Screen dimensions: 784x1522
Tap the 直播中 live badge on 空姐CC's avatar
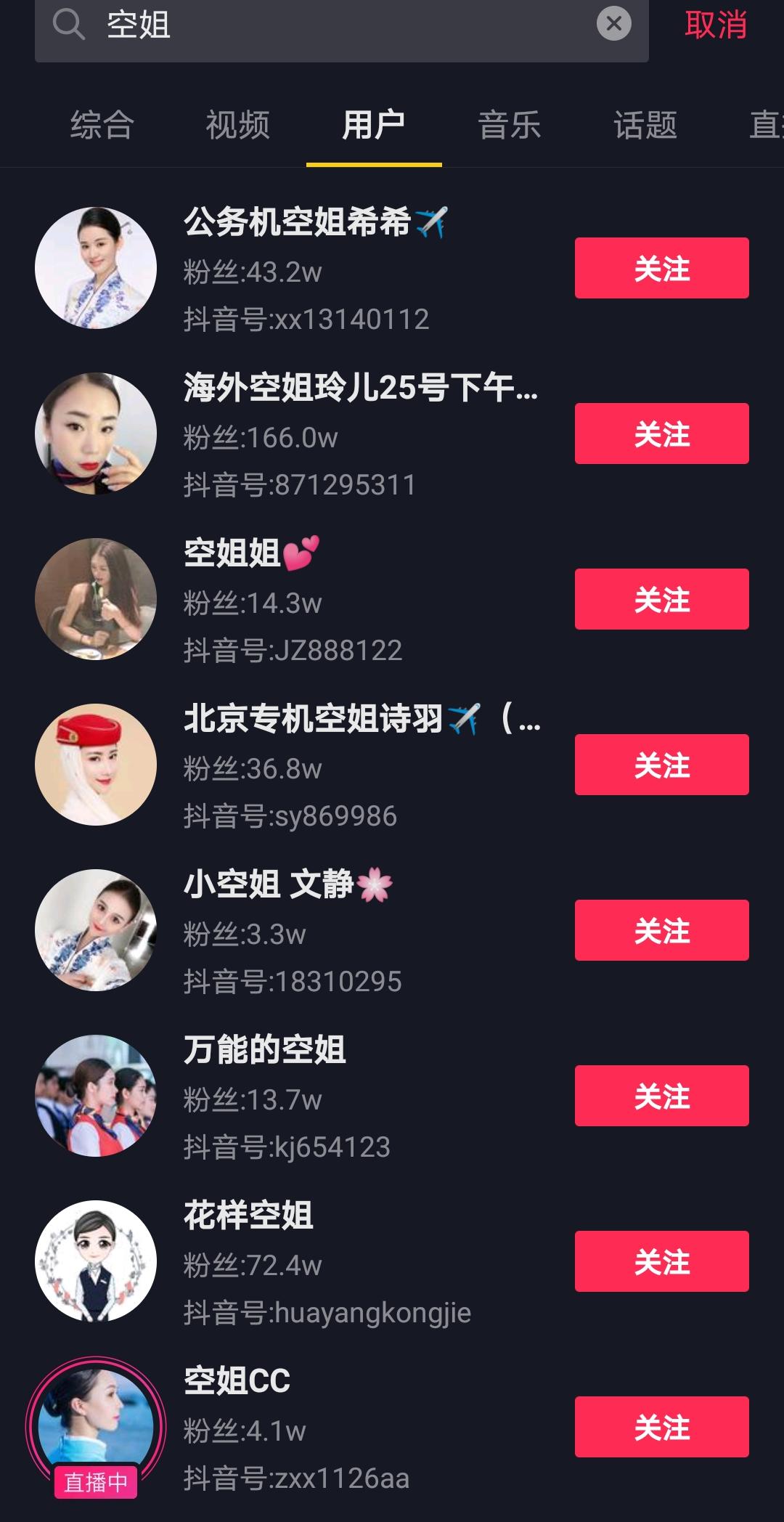pyautogui.click(x=97, y=1481)
